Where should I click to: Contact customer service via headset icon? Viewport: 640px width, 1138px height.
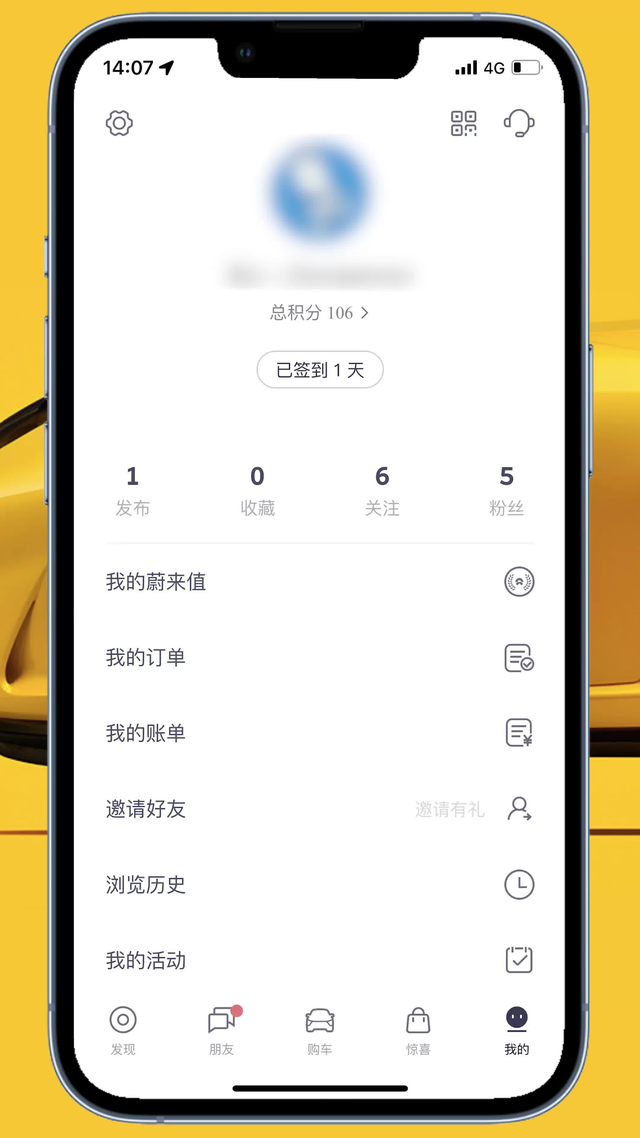pyautogui.click(x=518, y=124)
